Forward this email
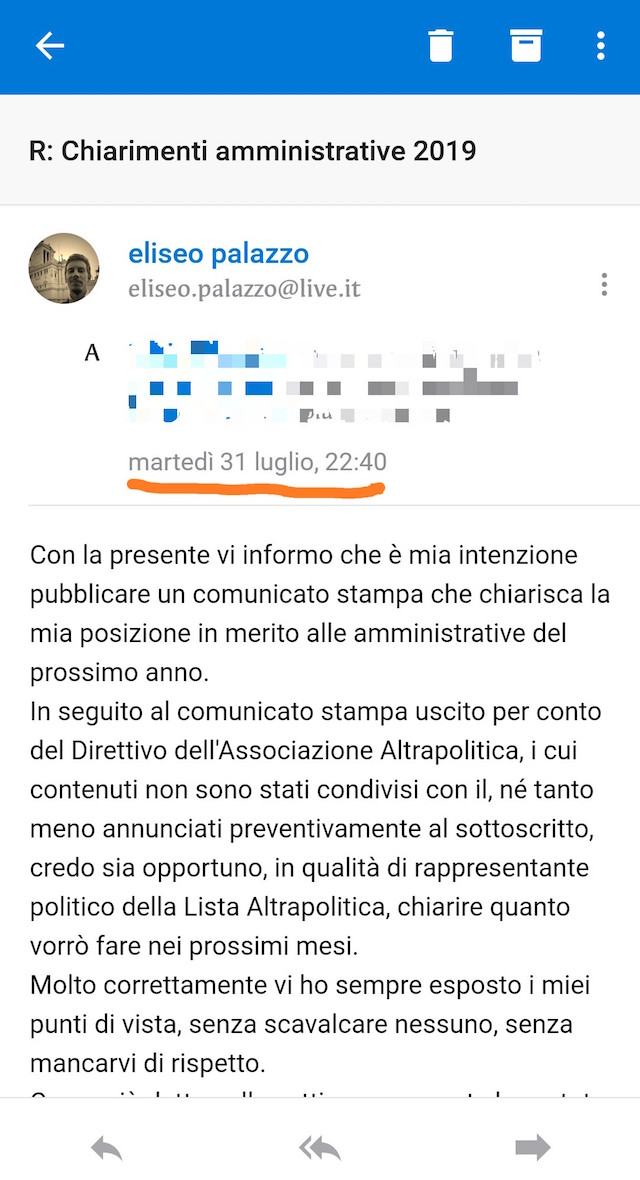This screenshot has width=640, height=1180. coord(533,1148)
